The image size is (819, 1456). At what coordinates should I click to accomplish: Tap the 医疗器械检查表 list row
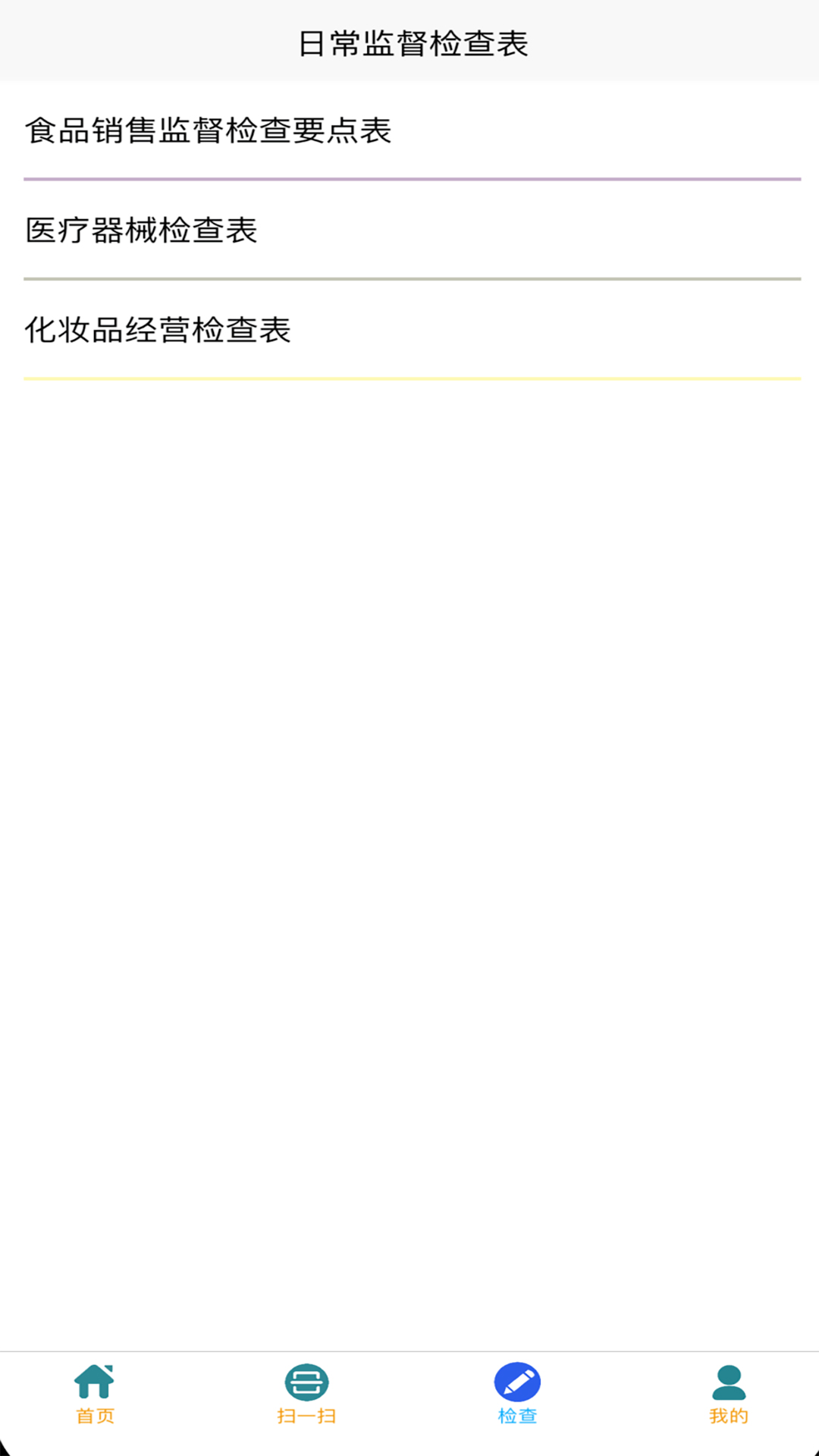pyautogui.click(x=141, y=230)
